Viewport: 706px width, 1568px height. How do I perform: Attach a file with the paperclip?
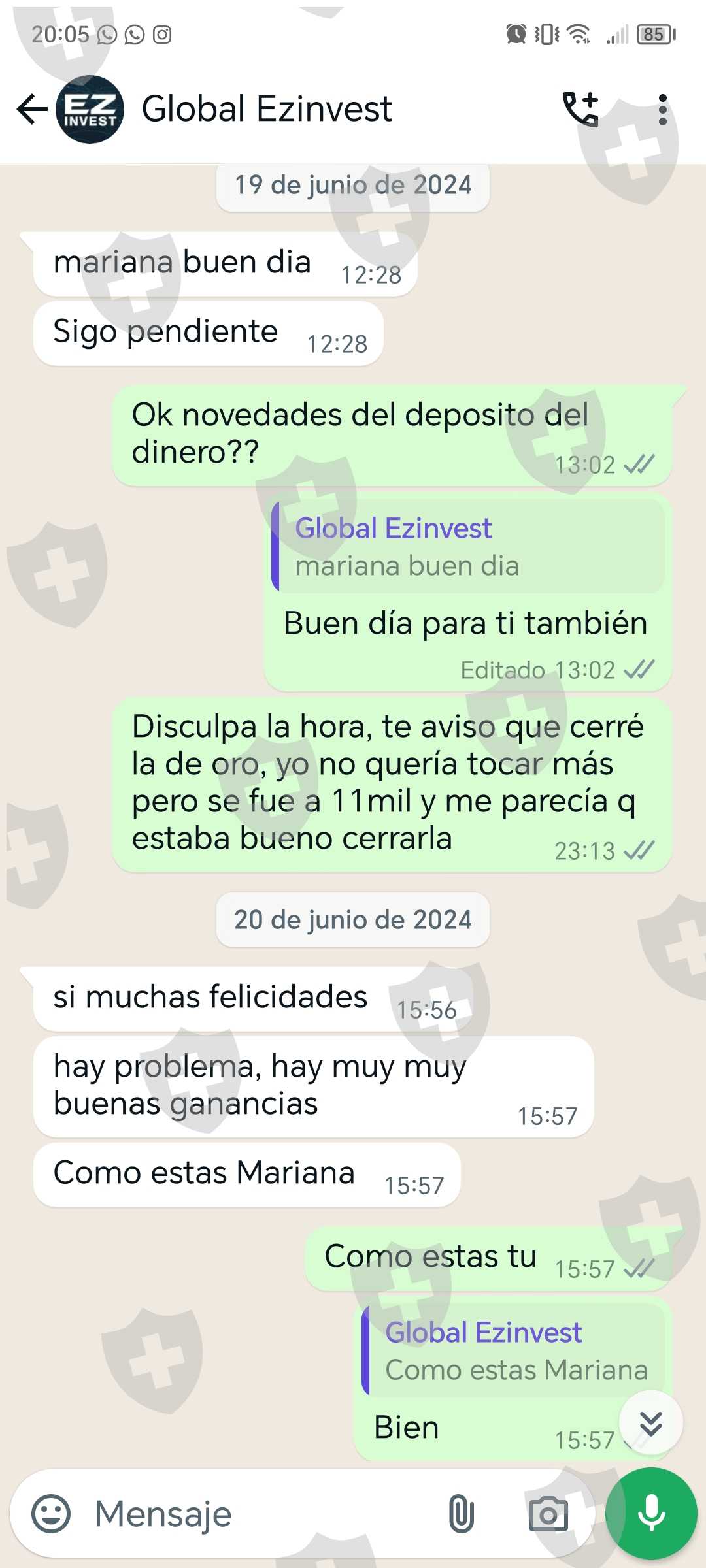[x=461, y=1514]
